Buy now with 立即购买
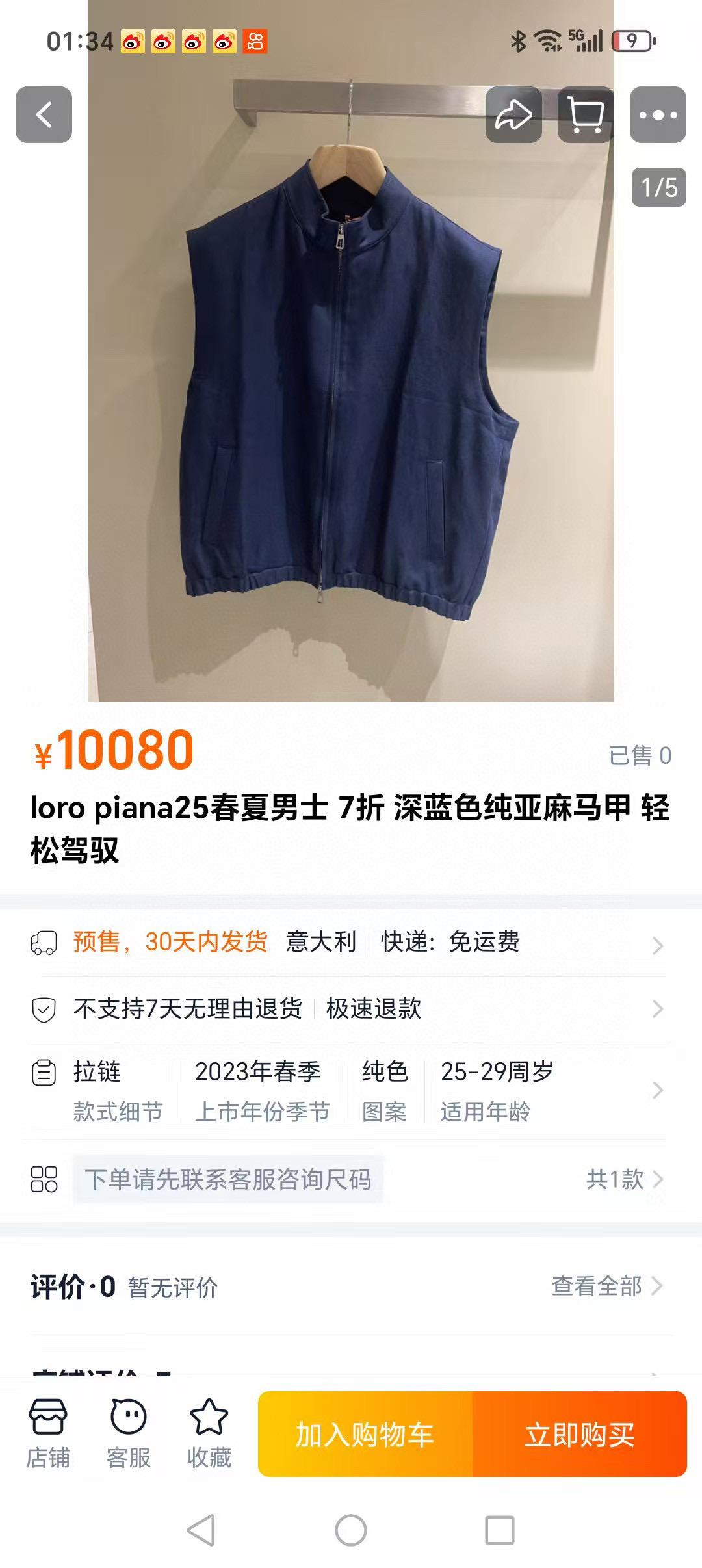The image size is (702, 1568). 580,1435
